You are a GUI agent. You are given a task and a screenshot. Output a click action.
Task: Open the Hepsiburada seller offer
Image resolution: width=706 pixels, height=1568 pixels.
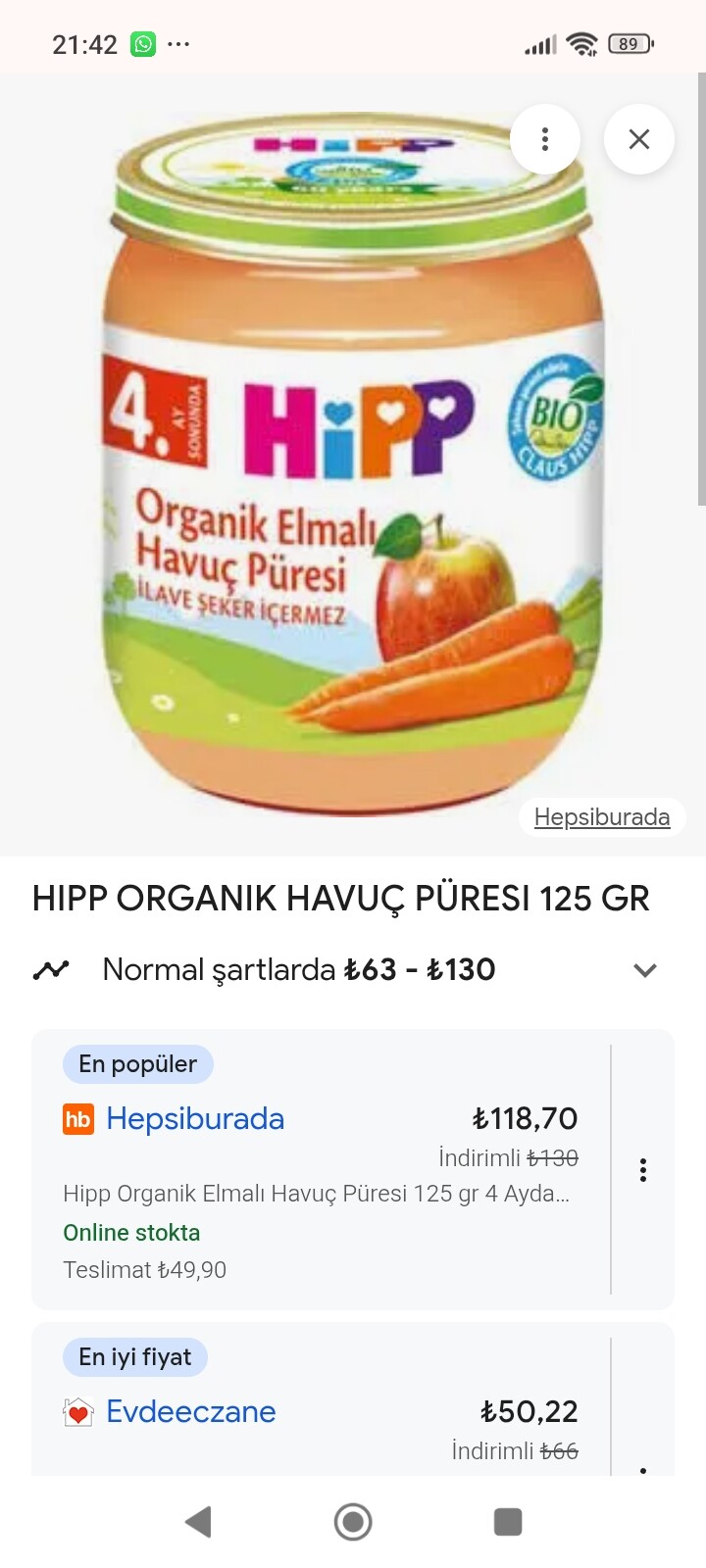[x=195, y=1118]
